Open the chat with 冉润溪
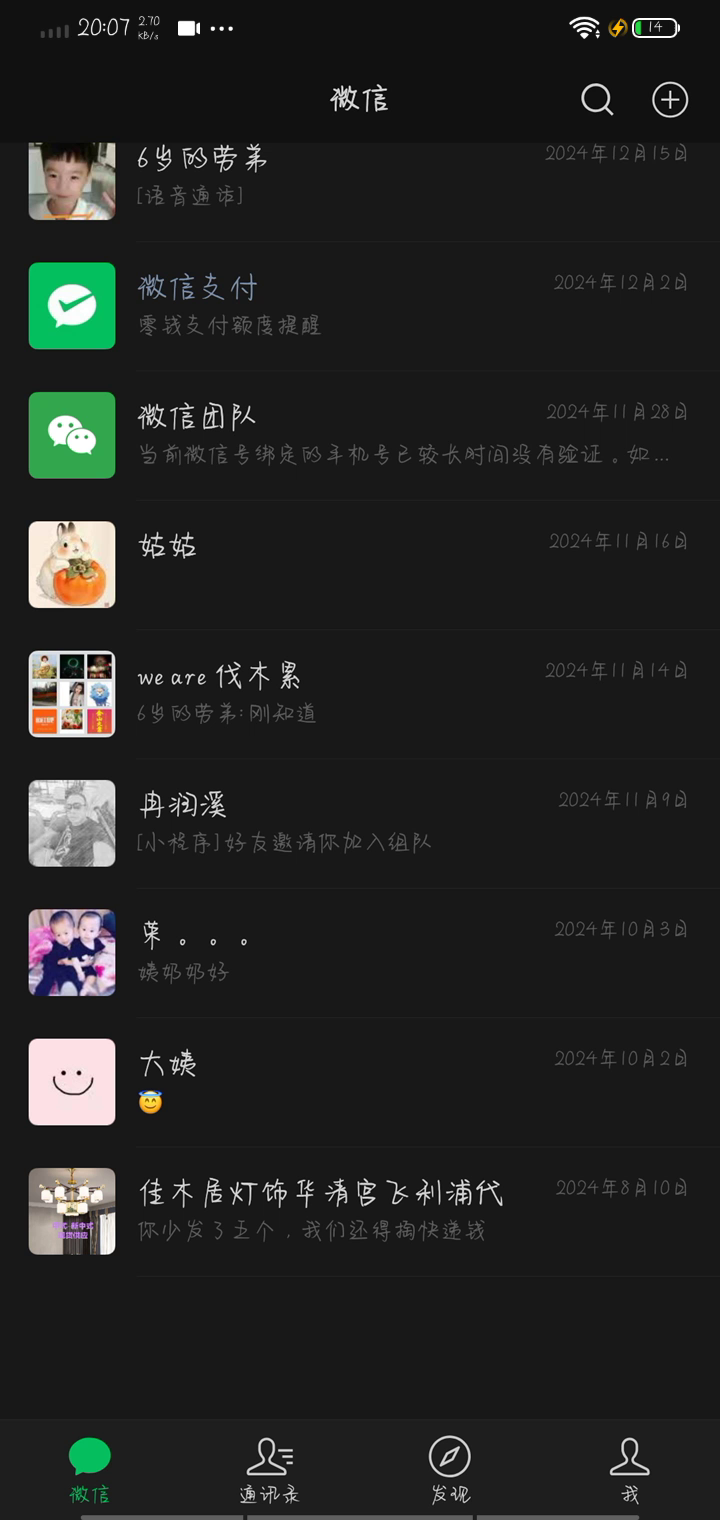The image size is (720, 1520). (360, 822)
